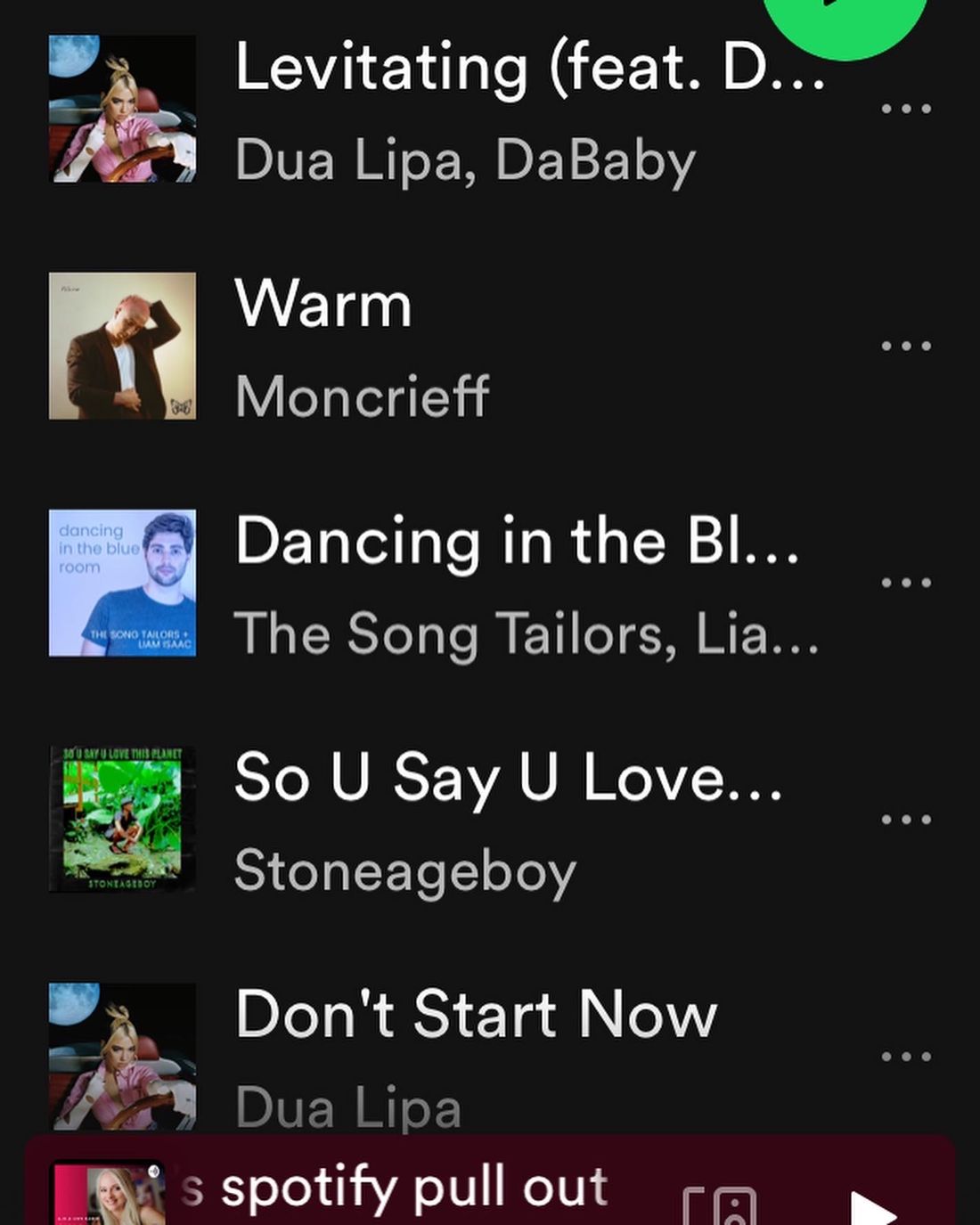The width and height of the screenshot is (980, 1225).
Task: Open more options for Don't Start Now
Action: [x=905, y=1057]
